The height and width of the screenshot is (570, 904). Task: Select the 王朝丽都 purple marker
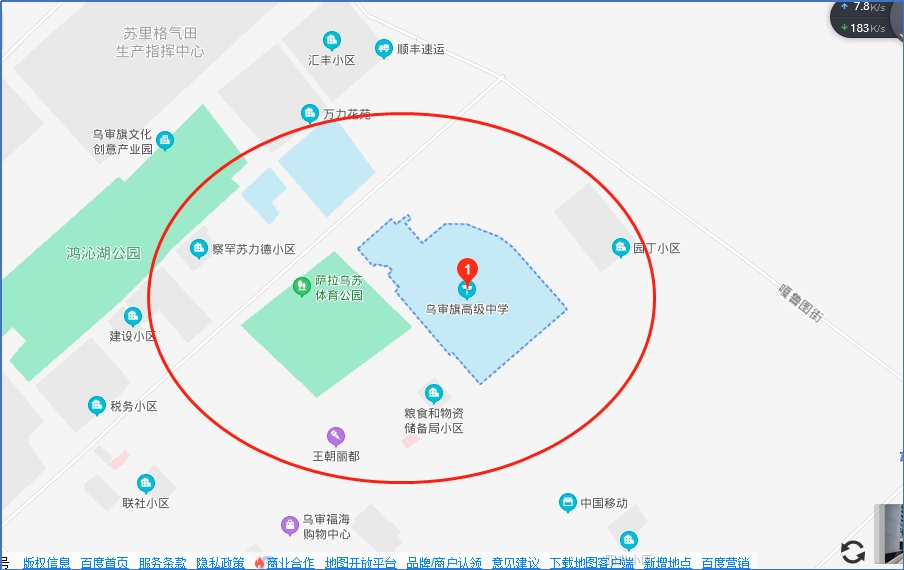[336, 436]
